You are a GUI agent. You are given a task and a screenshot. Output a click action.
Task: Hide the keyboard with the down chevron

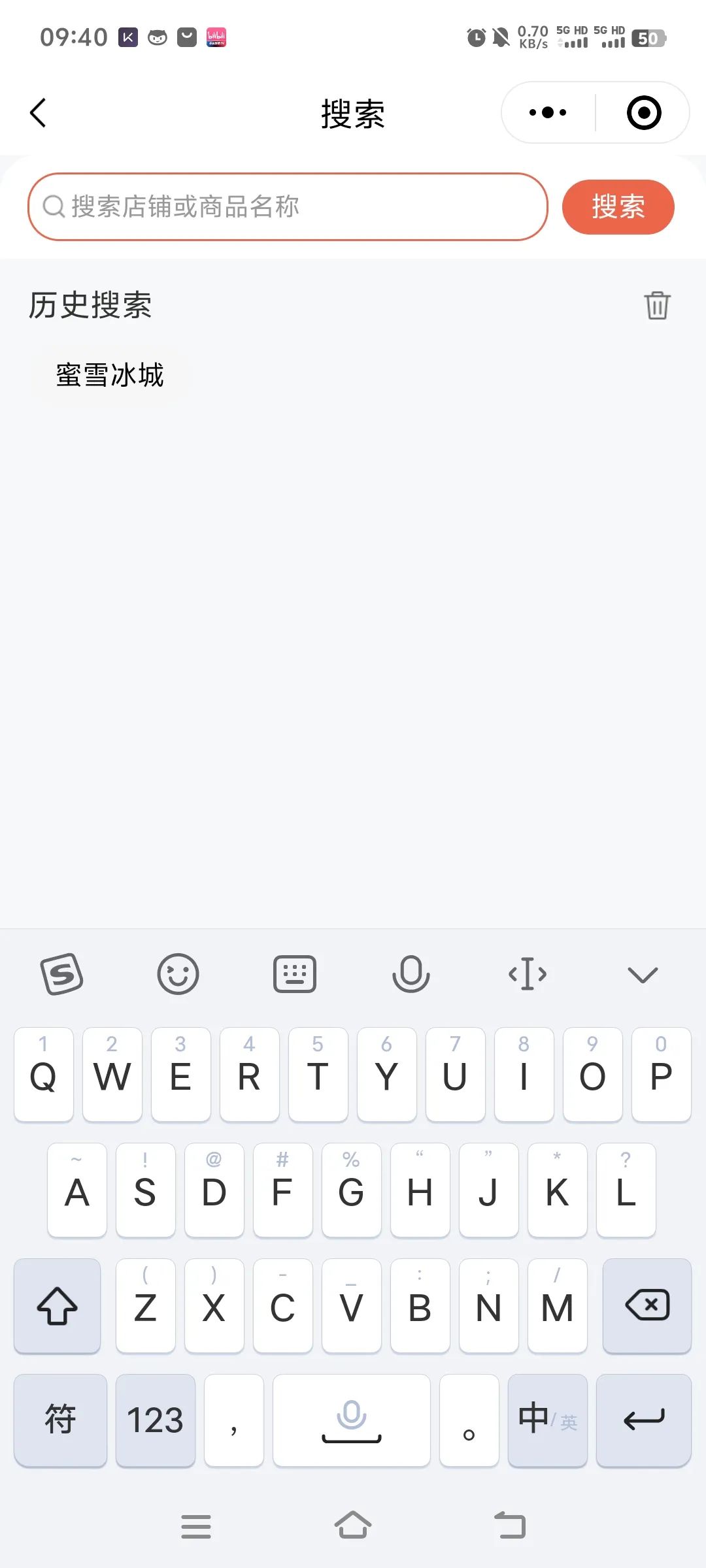pyautogui.click(x=643, y=974)
